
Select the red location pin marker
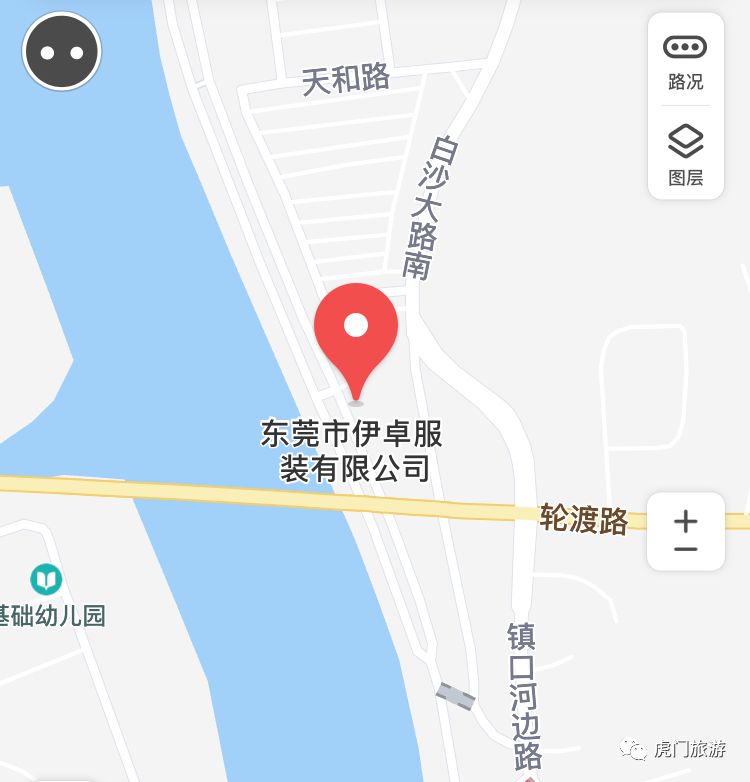pyautogui.click(x=357, y=327)
